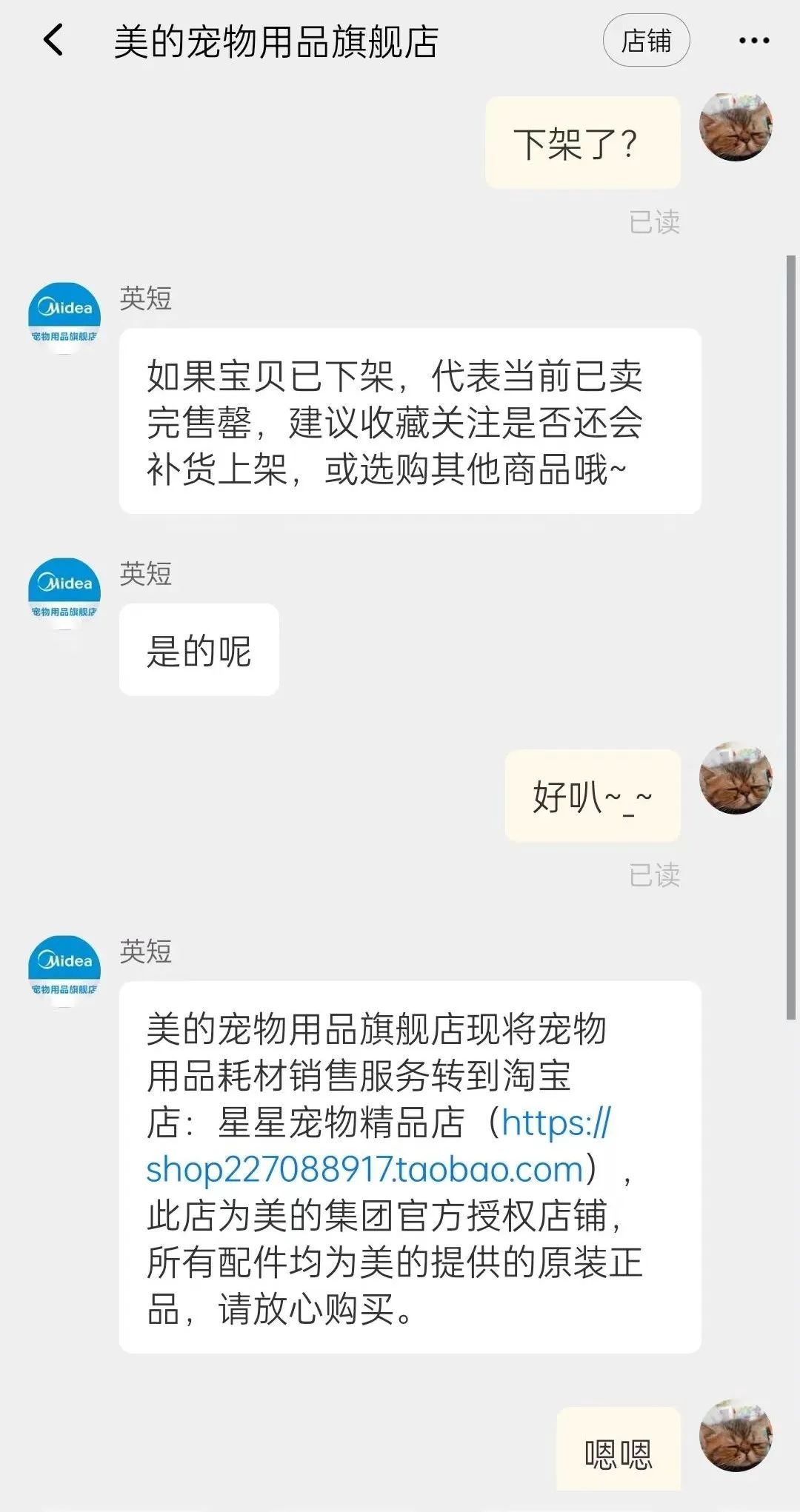Tap the cat avatar next to 下架了?
The height and width of the screenshot is (1512, 800).
[x=736, y=126]
